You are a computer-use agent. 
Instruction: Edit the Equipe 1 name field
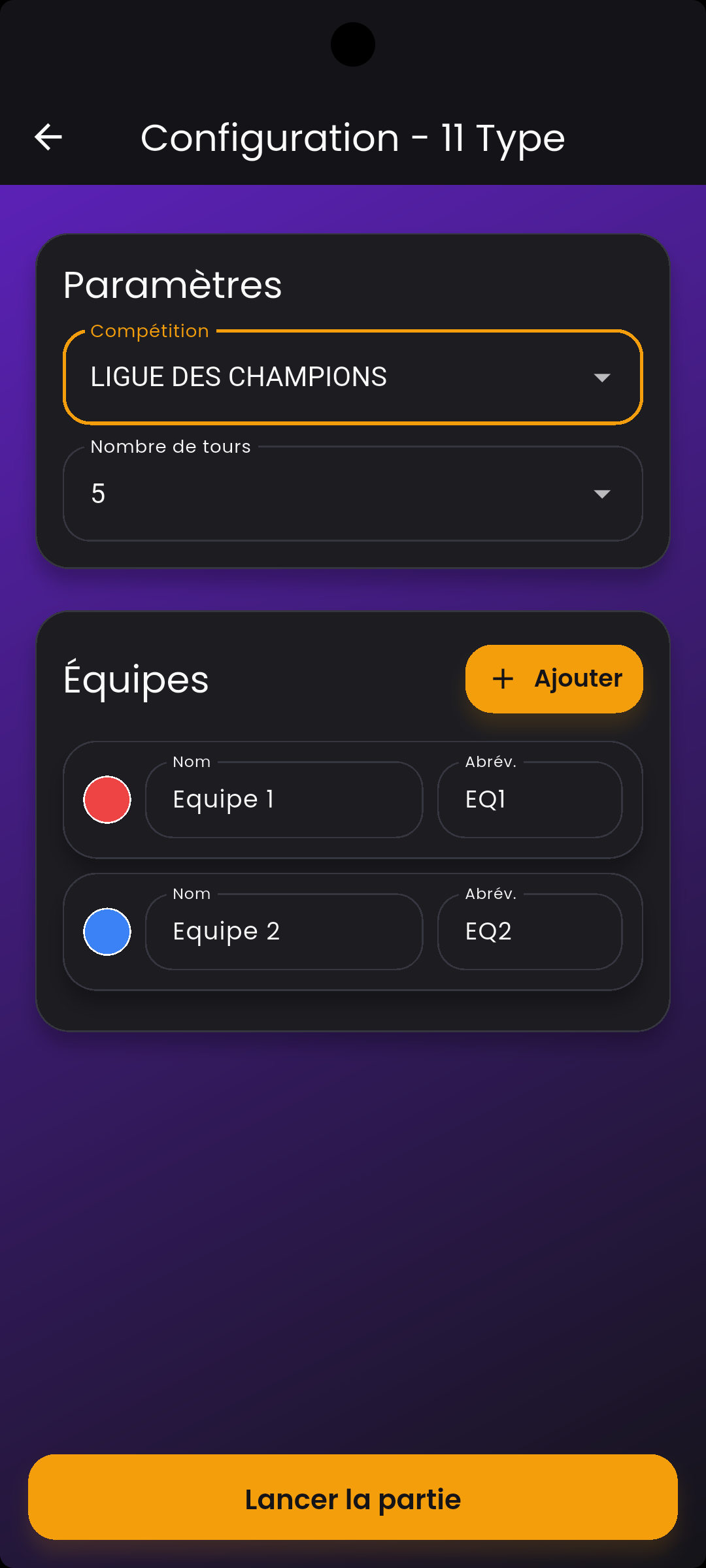284,800
